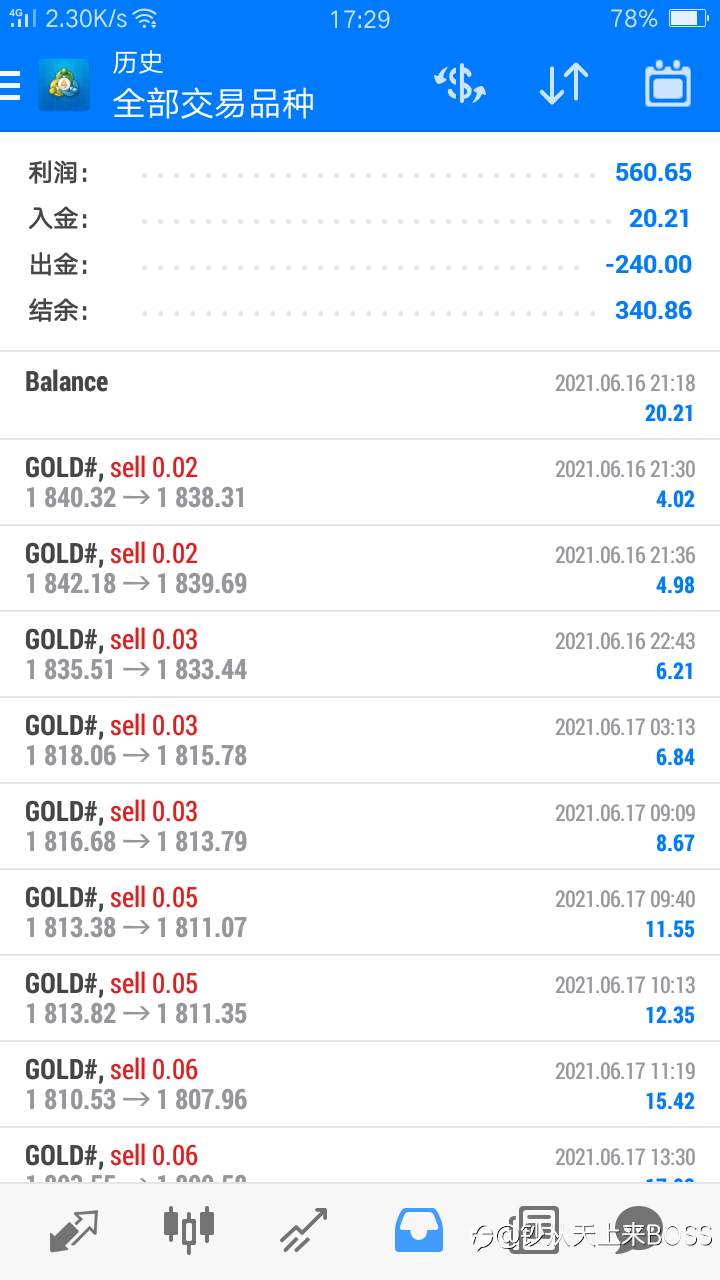This screenshot has width=720, height=1280.
Task: Change sort order with the arrows icon
Action: tap(563, 84)
